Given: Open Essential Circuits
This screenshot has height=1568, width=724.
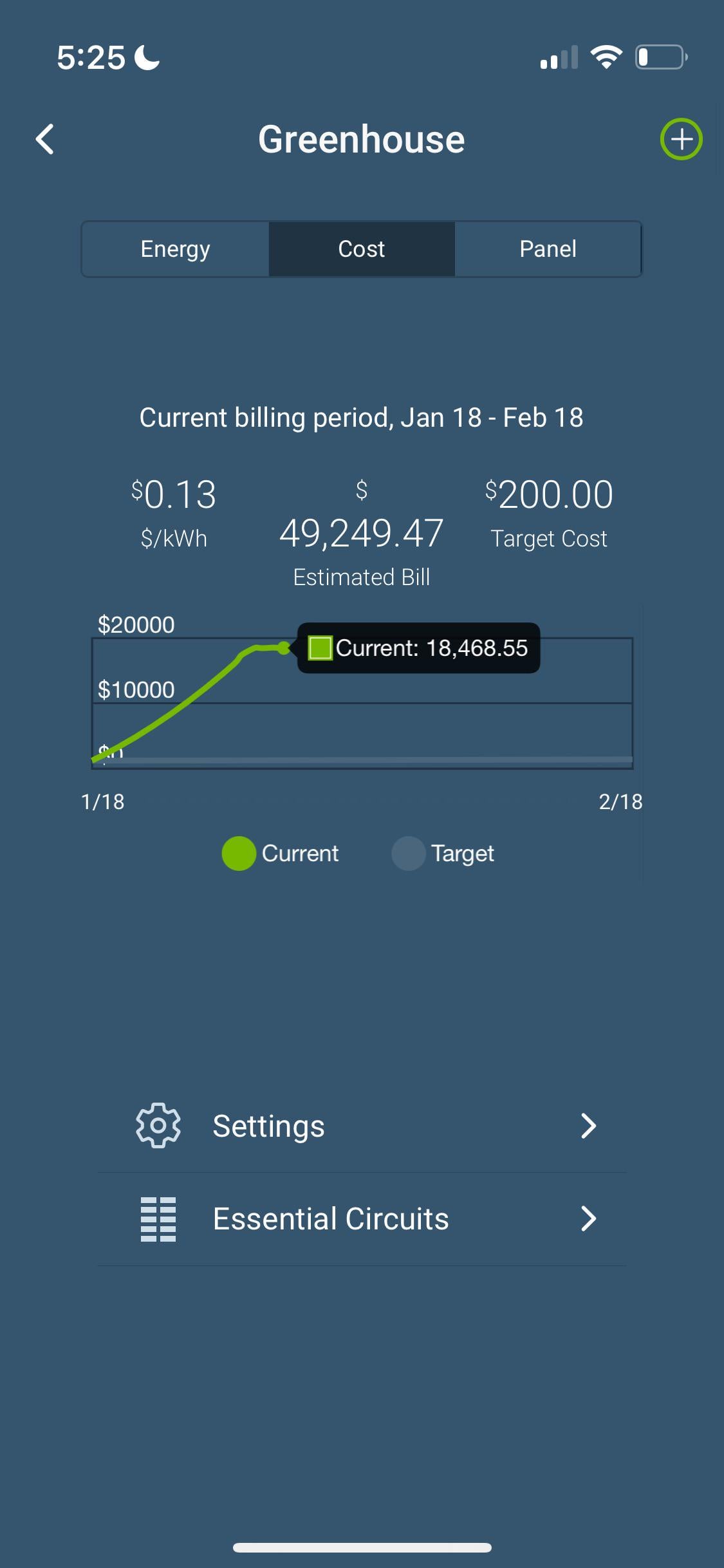Looking at the screenshot, I should tap(362, 1218).
